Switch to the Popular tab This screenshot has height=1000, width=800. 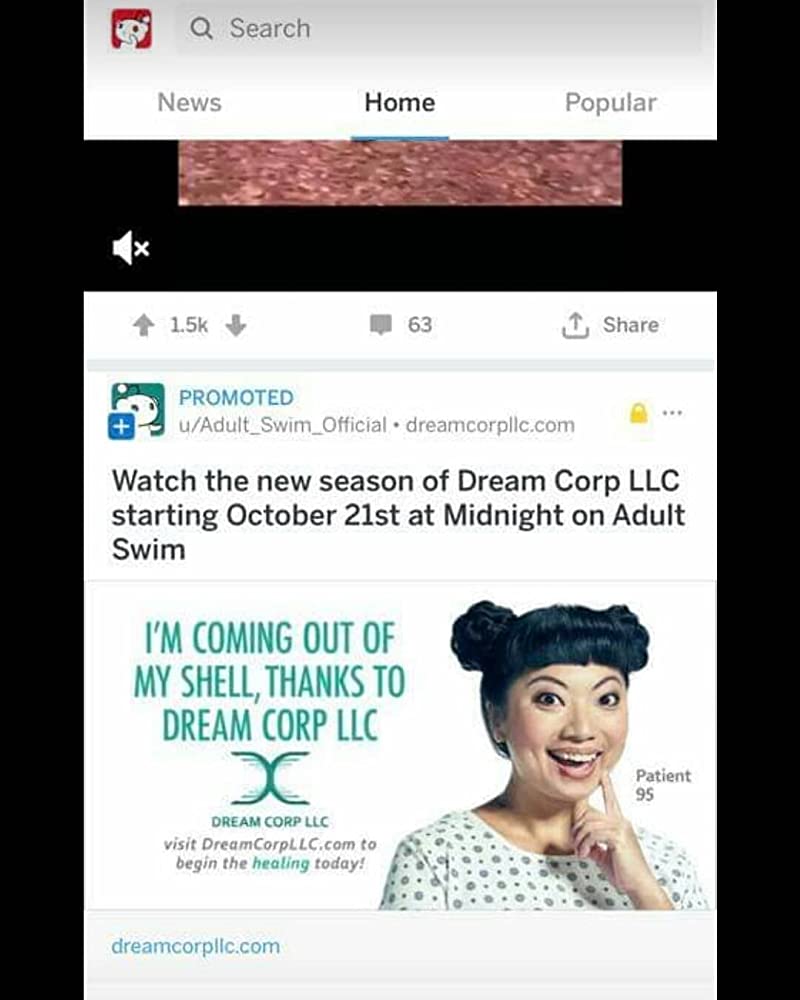610,102
